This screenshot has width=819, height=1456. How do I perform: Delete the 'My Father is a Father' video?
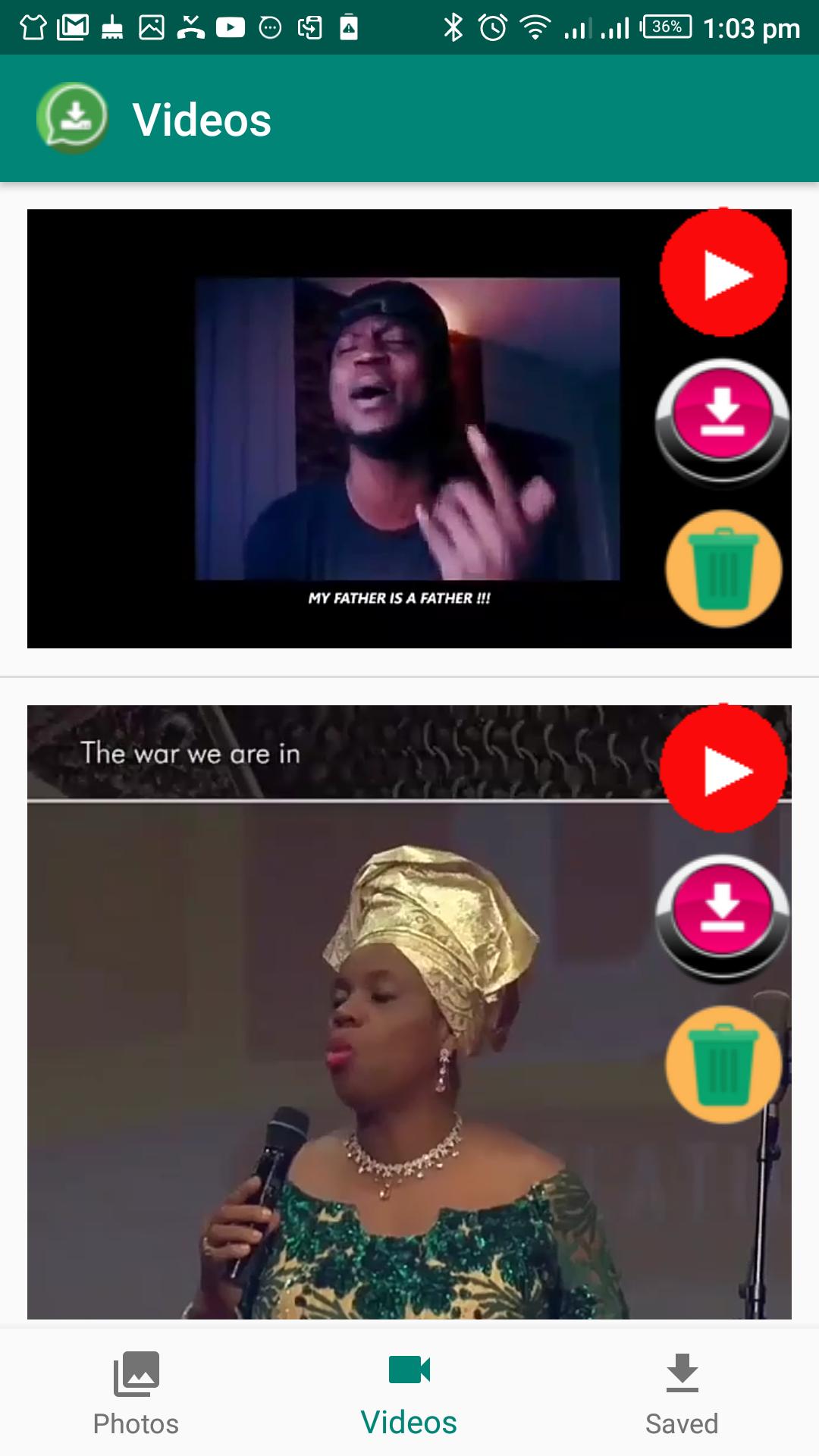(x=723, y=569)
